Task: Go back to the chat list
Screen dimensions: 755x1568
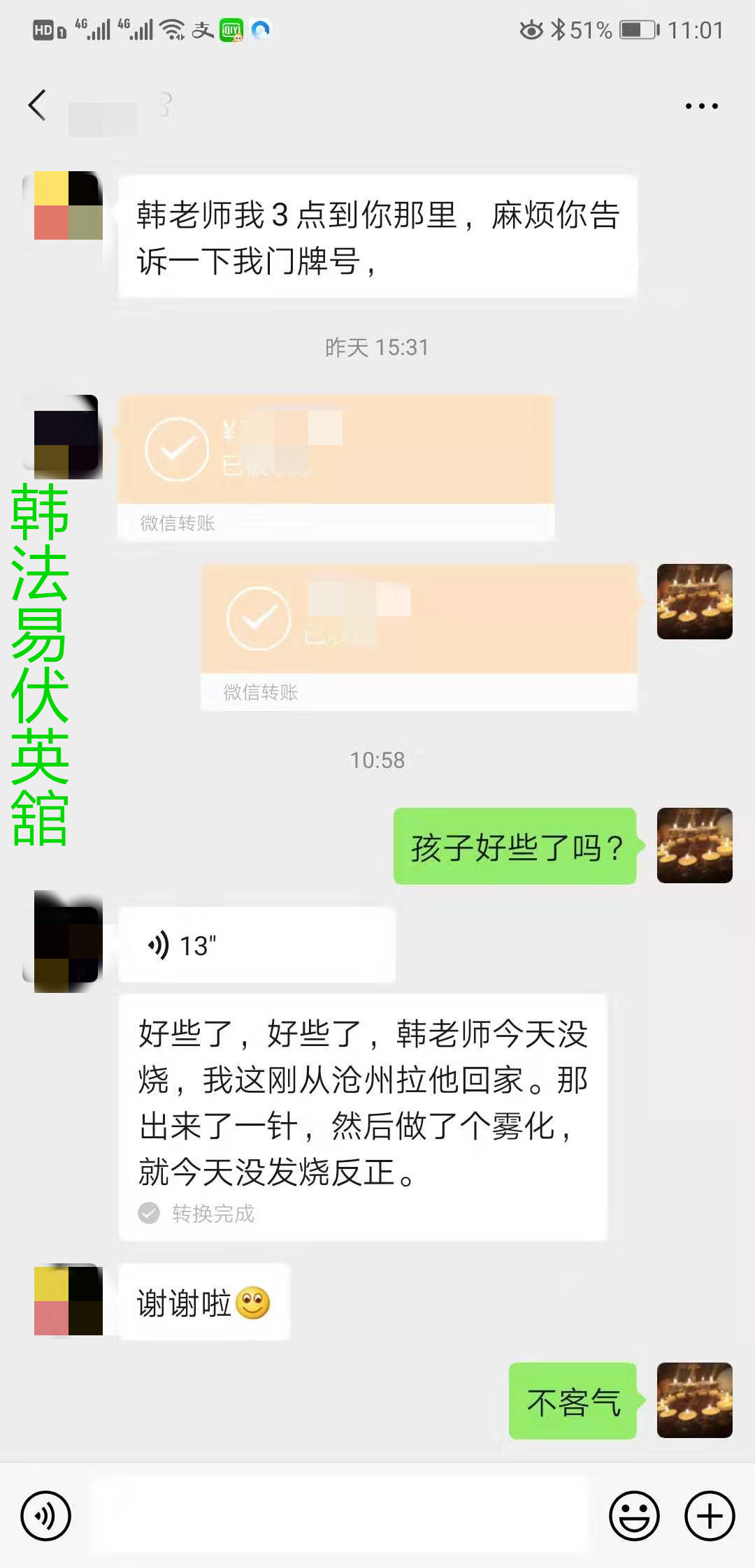Action: [x=38, y=106]
